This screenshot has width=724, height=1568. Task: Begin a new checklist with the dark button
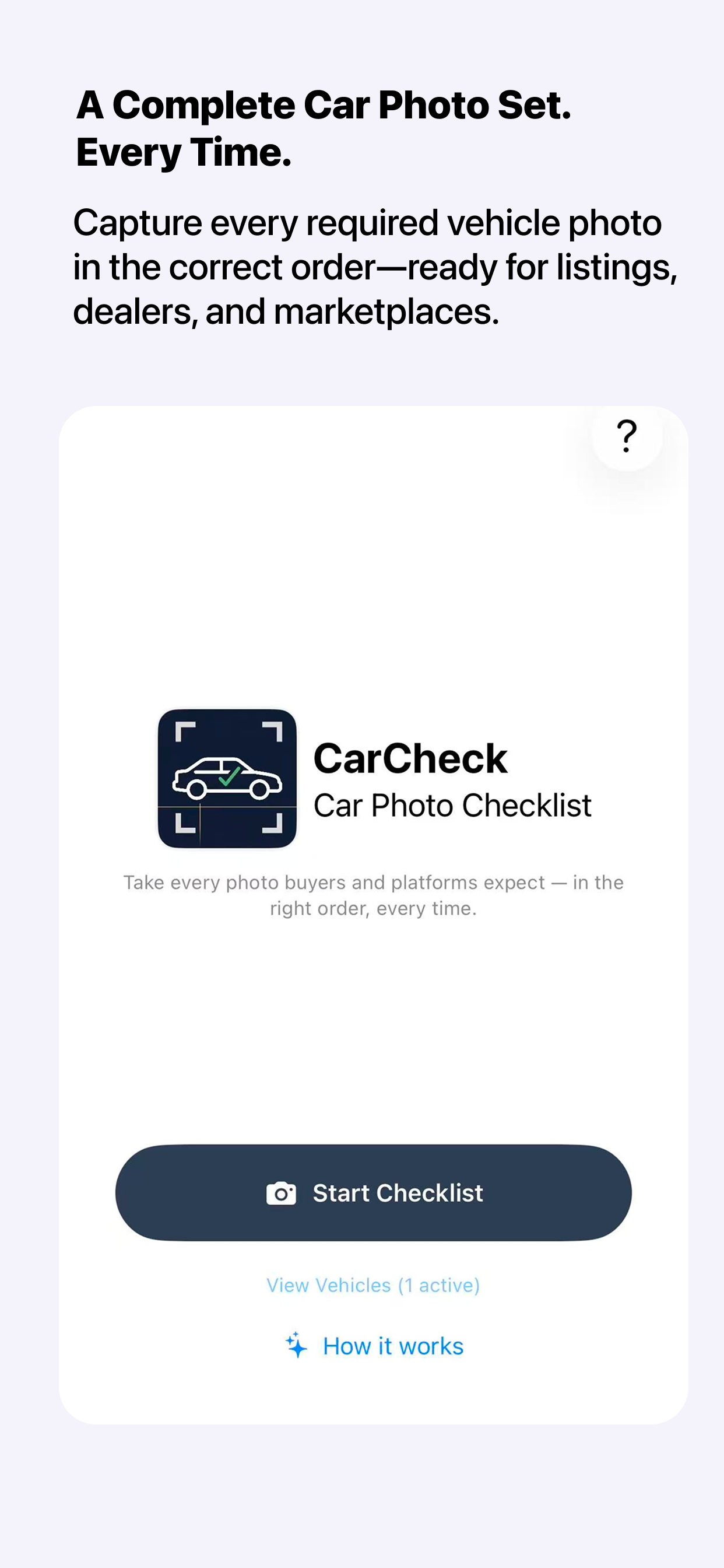[x=372, y=1192]
